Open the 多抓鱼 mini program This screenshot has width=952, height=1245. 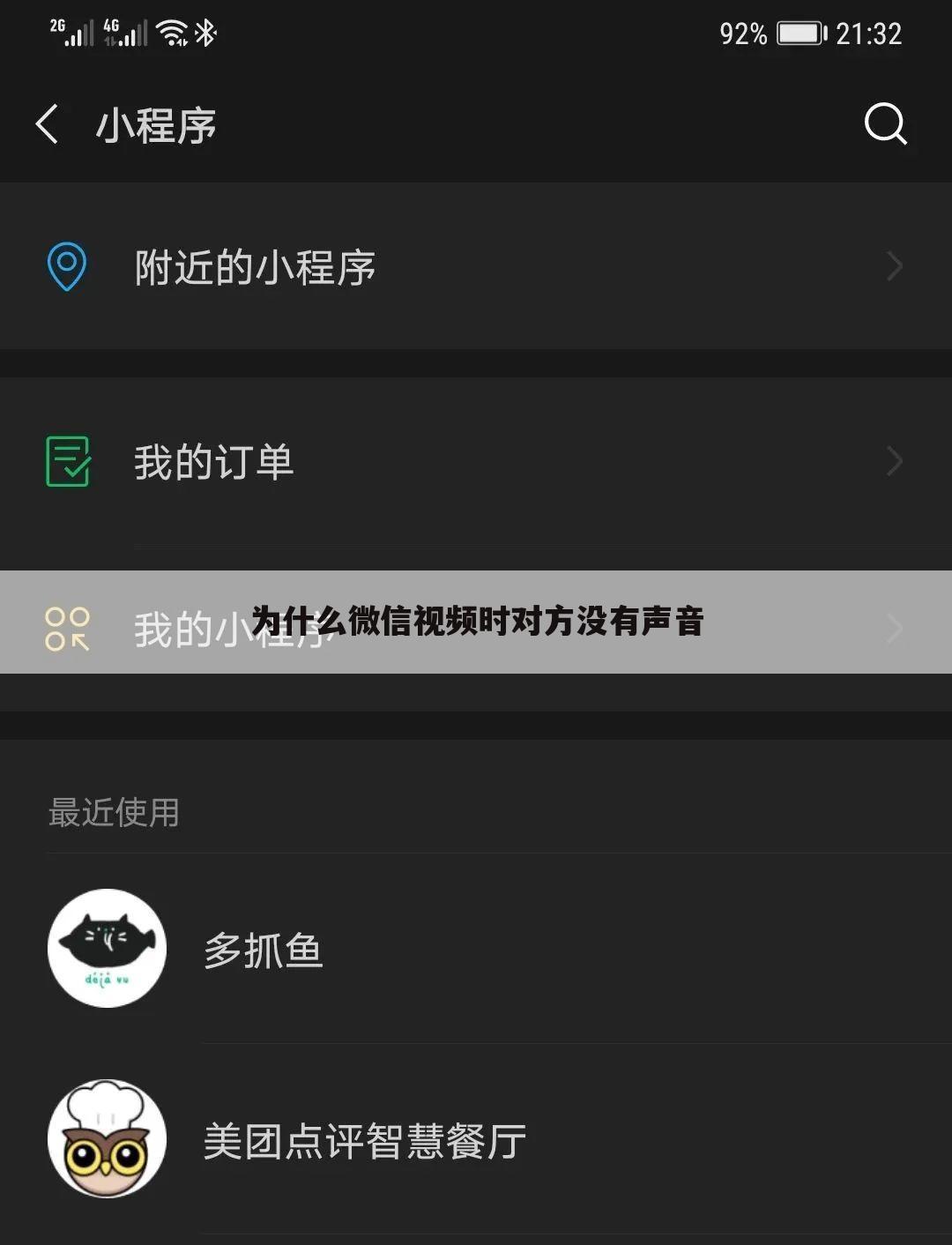click(263, 949)
